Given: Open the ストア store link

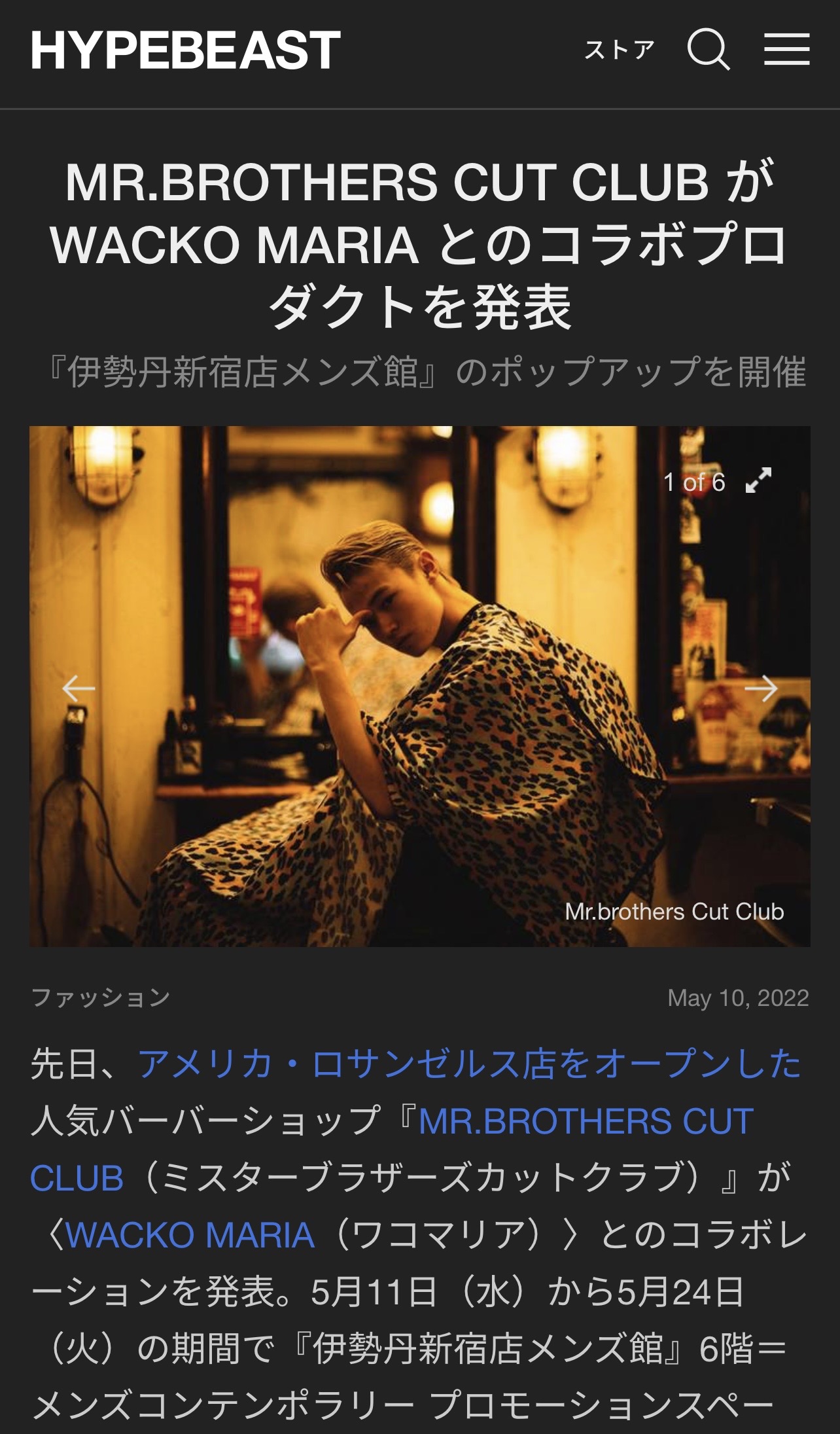Looking at the screenshot, I should pyautogui.click(x=619, y=50).
